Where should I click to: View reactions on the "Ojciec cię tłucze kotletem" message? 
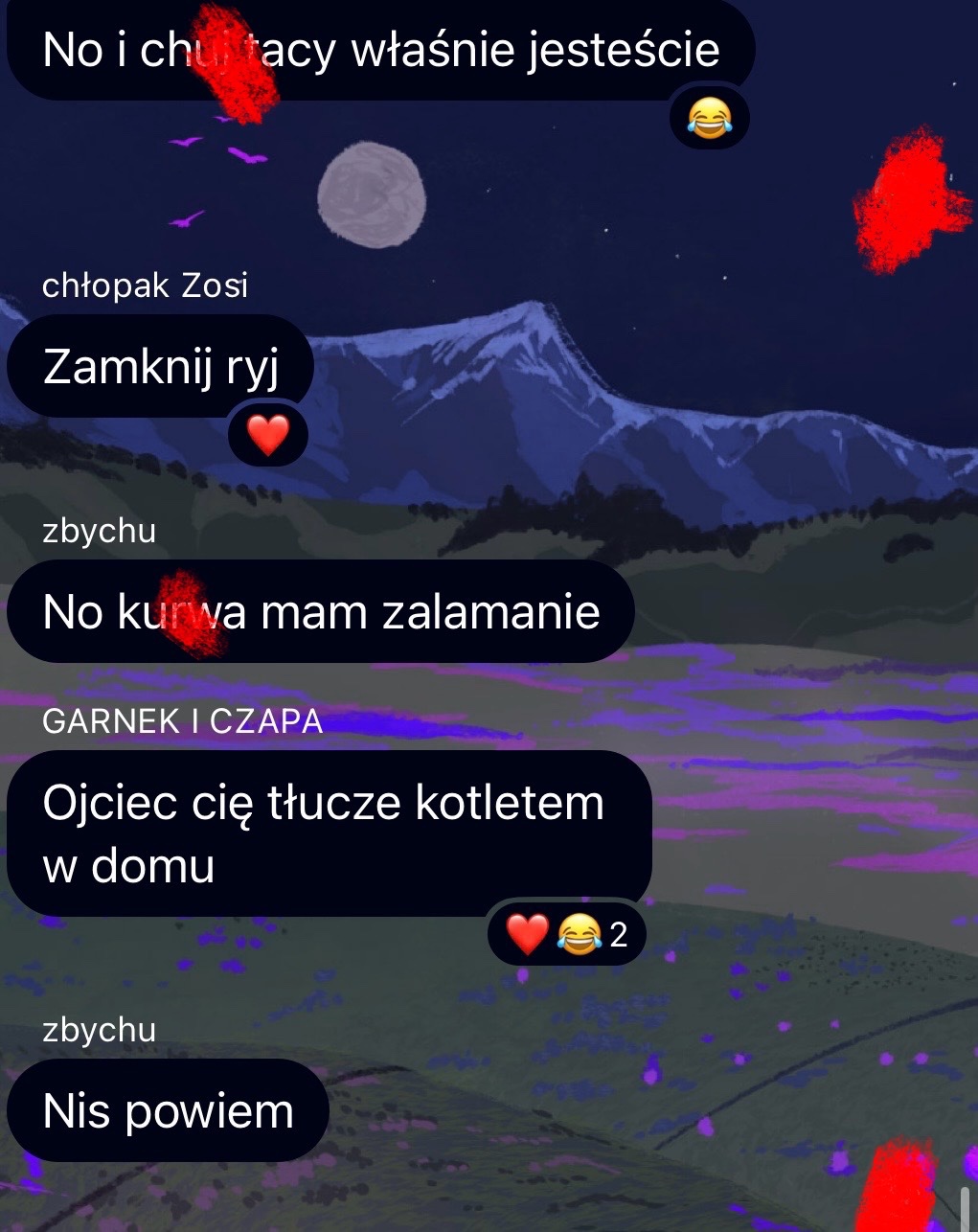click(566, 933)
